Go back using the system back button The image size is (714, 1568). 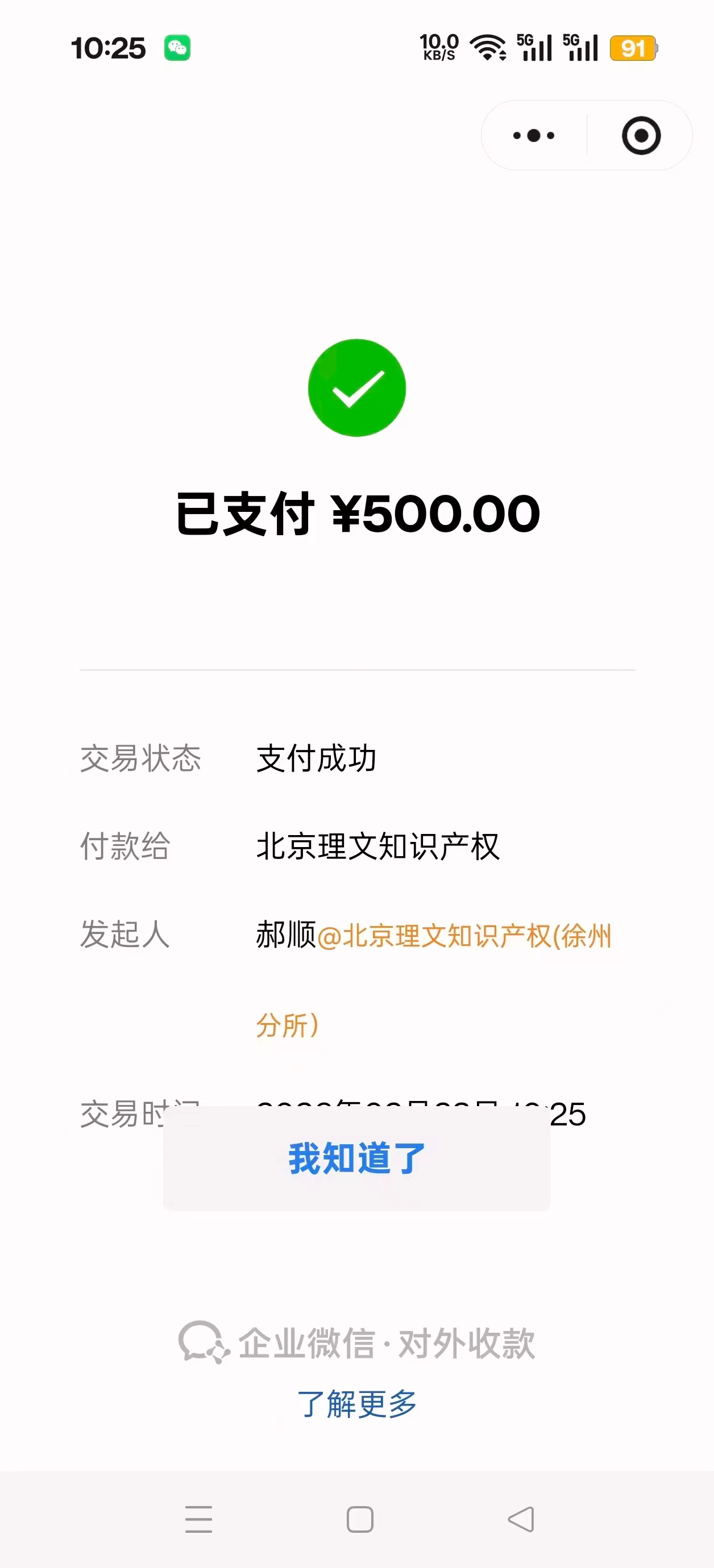point(521,1519)
